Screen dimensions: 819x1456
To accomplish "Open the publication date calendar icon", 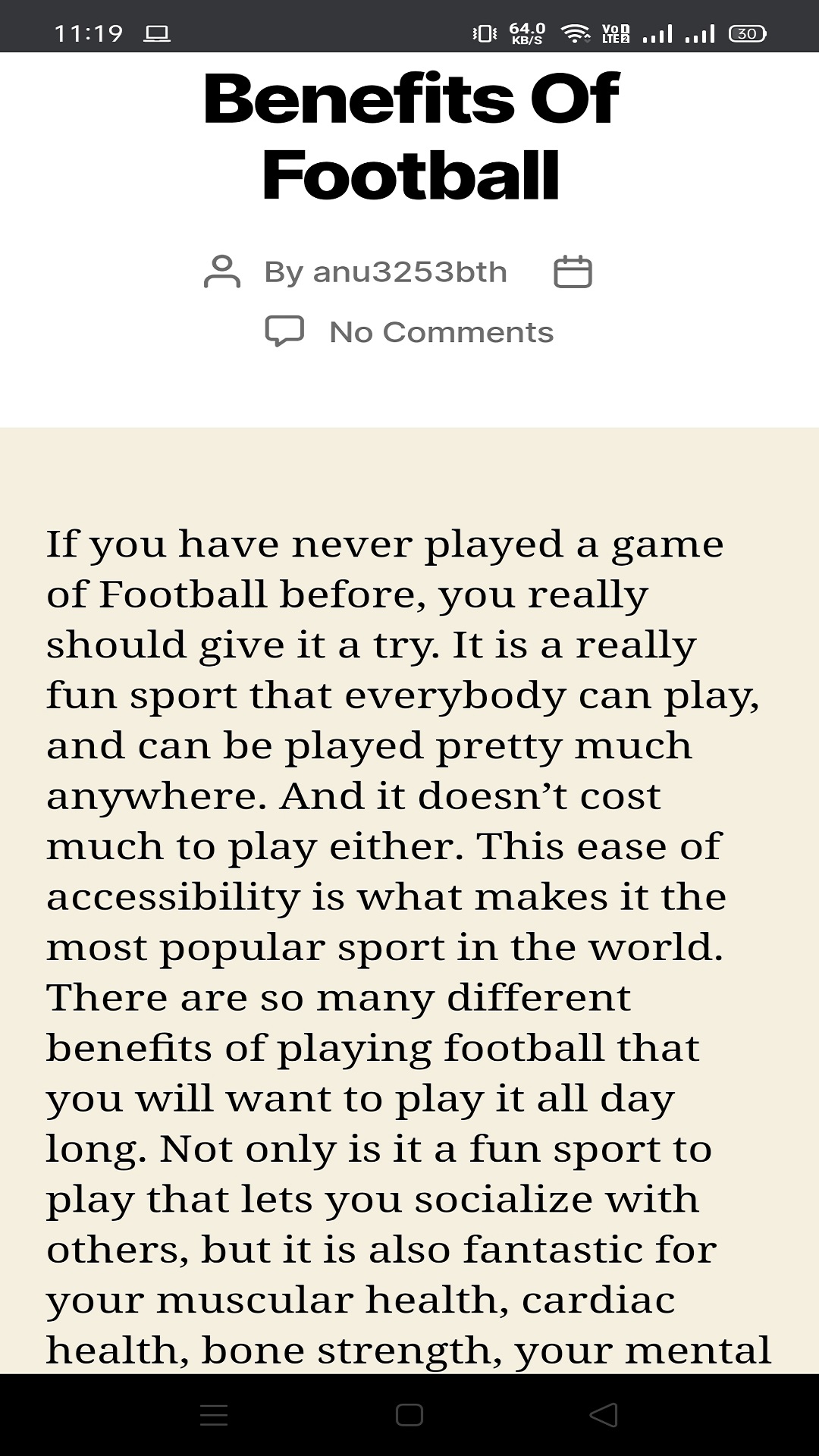I will coord(573,271).
